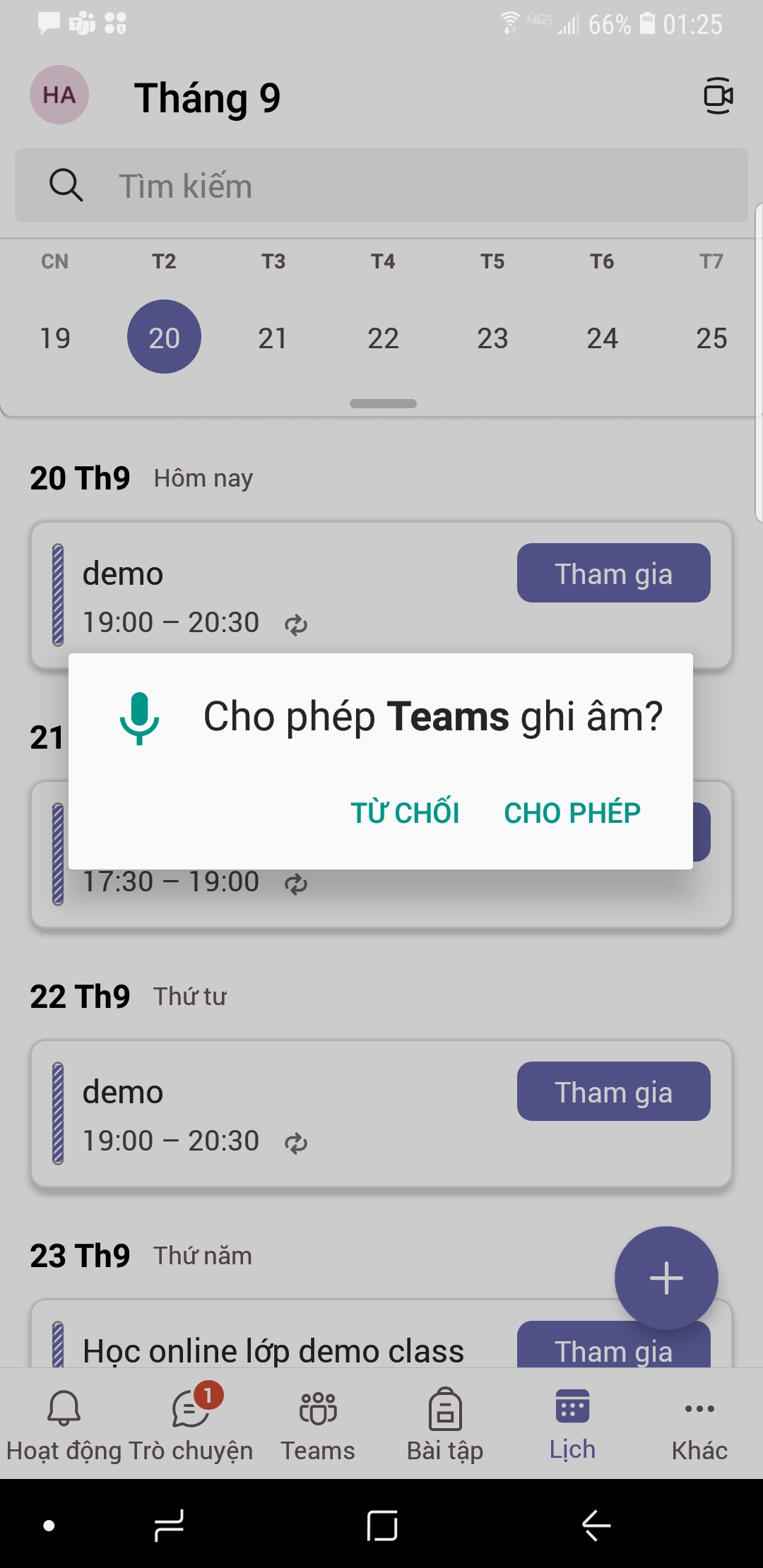The image size is (763, 1568).
Task: Join today's demo meeting at 19:00
Action: tap(613, 574)
